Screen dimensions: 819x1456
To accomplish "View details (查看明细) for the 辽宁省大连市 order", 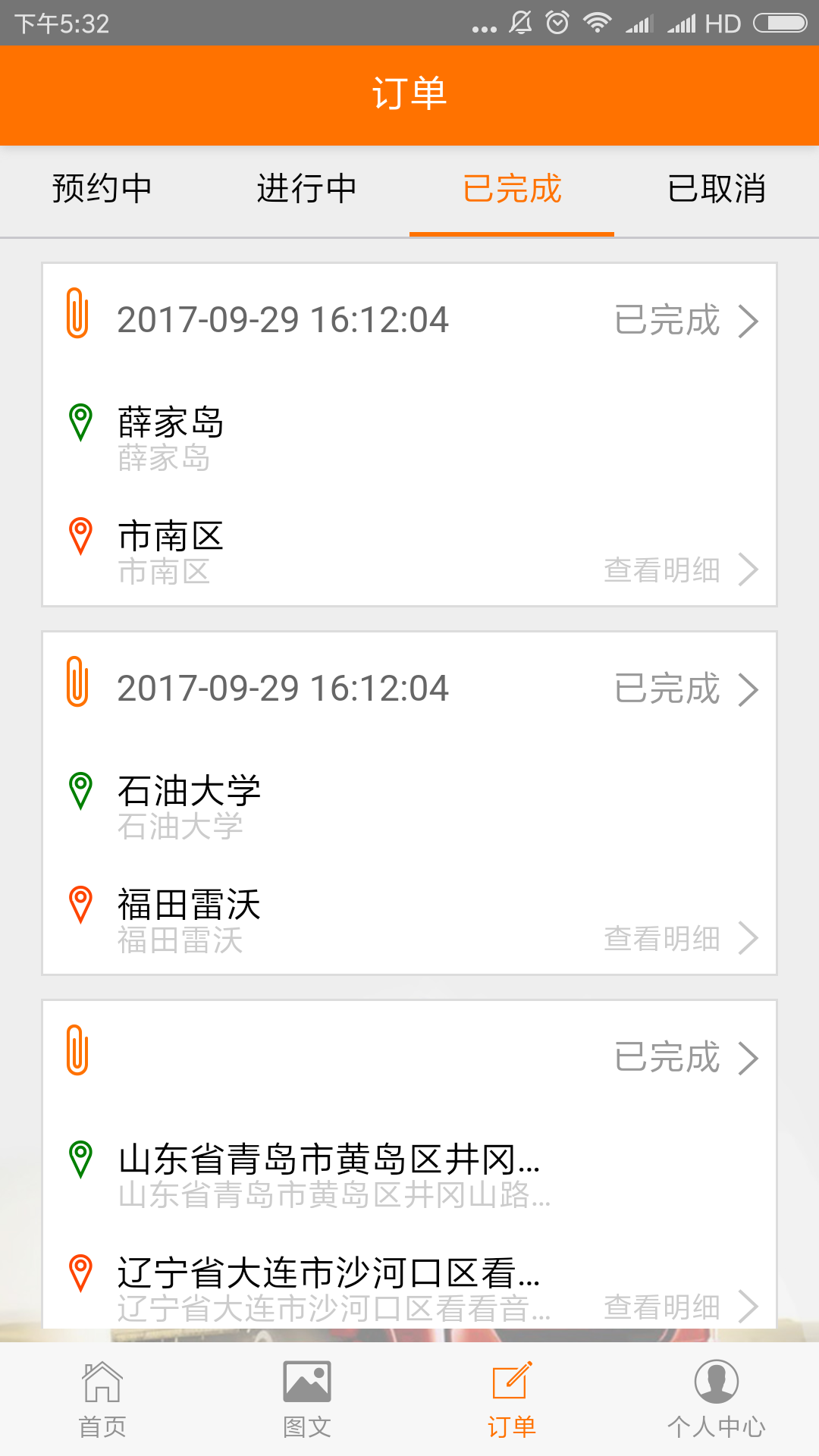I will 680,1307.
